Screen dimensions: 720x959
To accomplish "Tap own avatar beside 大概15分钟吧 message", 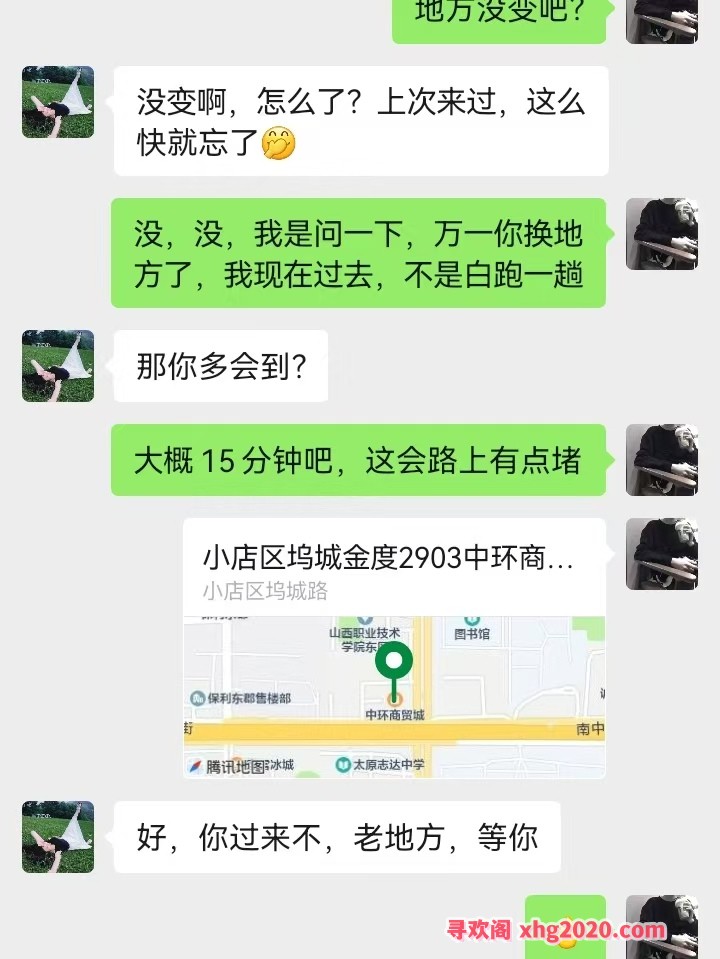I will 661,460.
